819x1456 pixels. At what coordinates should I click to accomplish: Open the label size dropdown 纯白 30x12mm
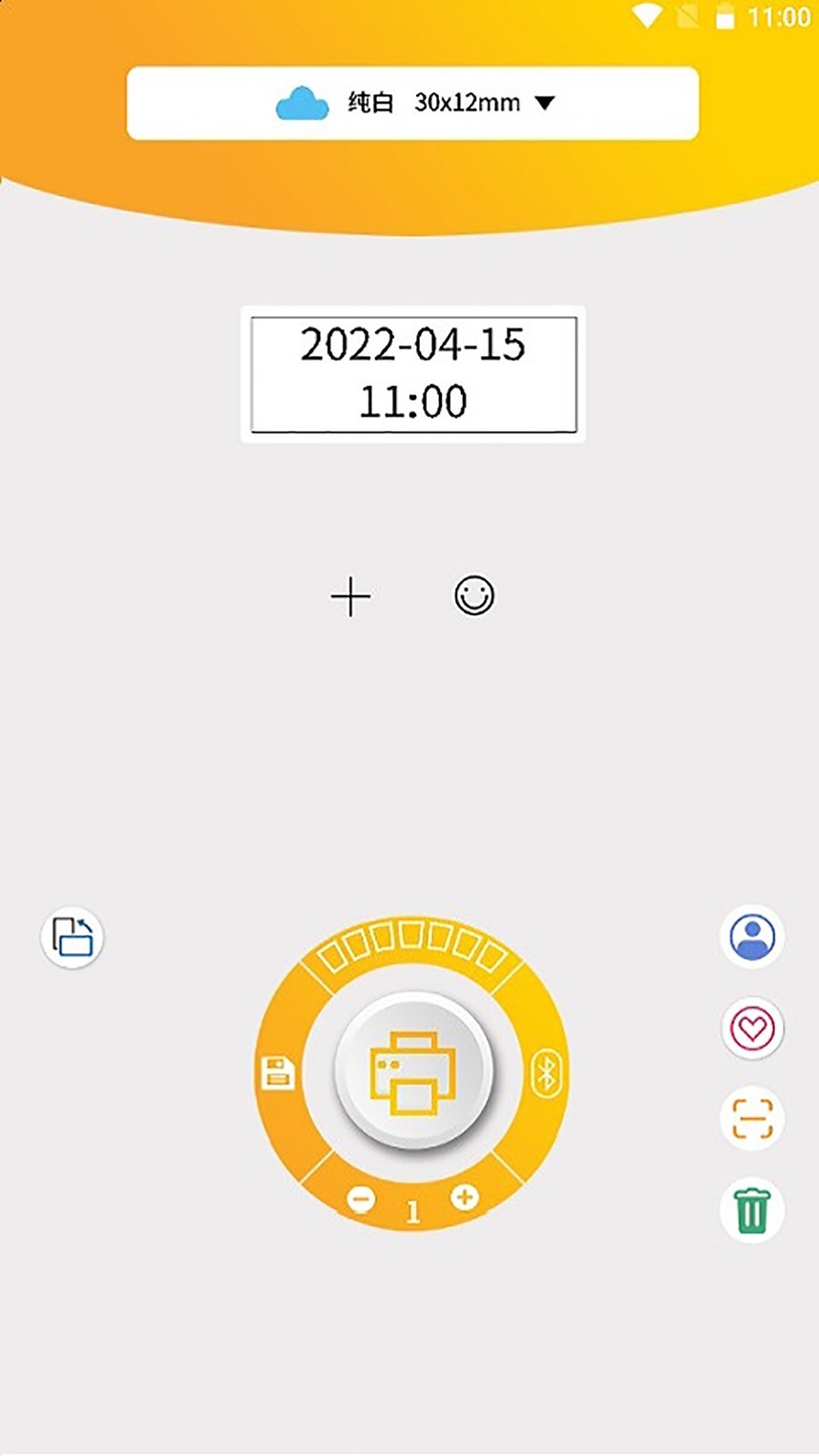[412, 103]
